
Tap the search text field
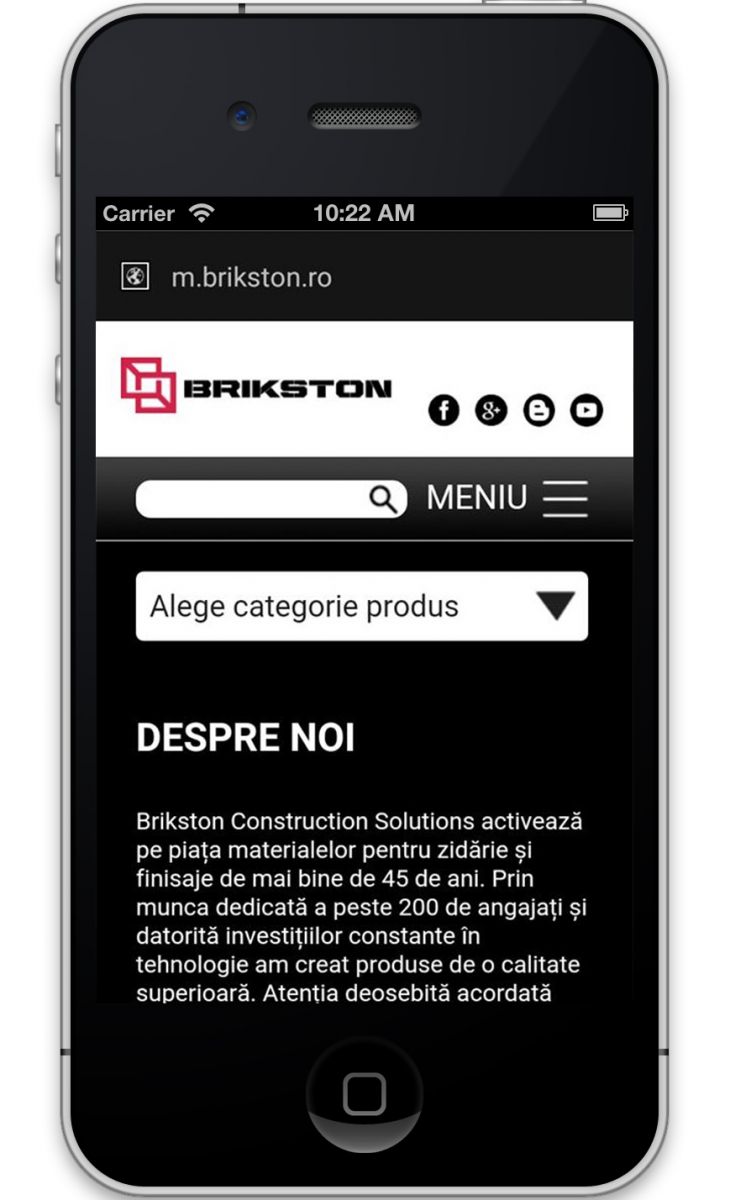pyautogui.click(x=250, y=499)
